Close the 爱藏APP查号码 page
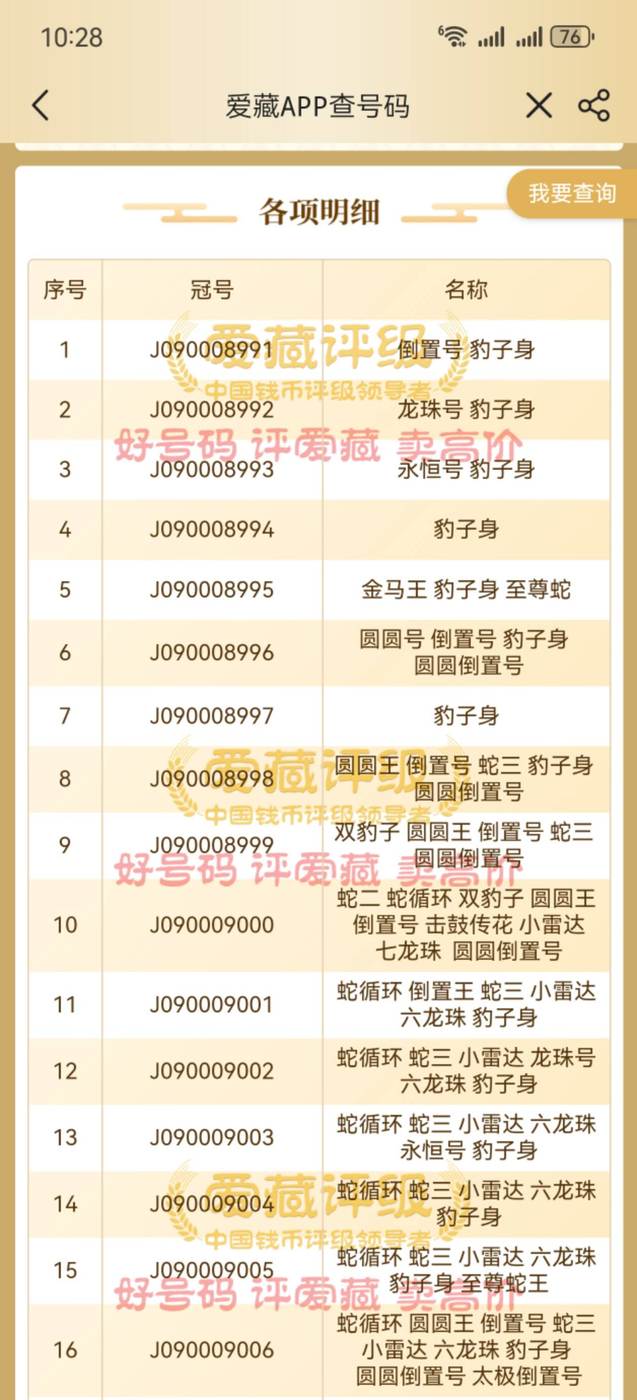 click(538, 105)
